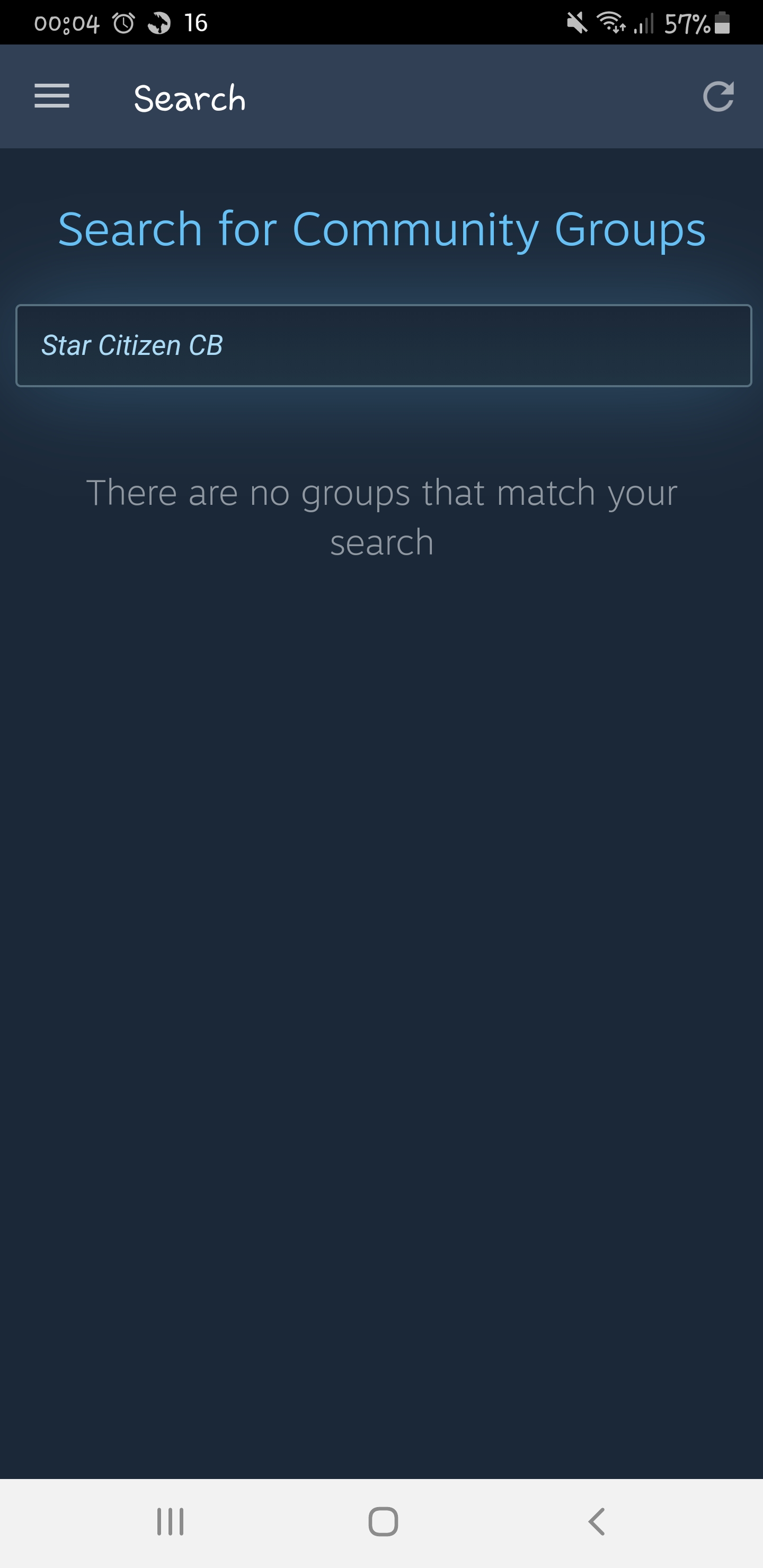Tap the Star Citizen CB search field
The height and width of the screenshot is (1568, 763).
point(383,345)
